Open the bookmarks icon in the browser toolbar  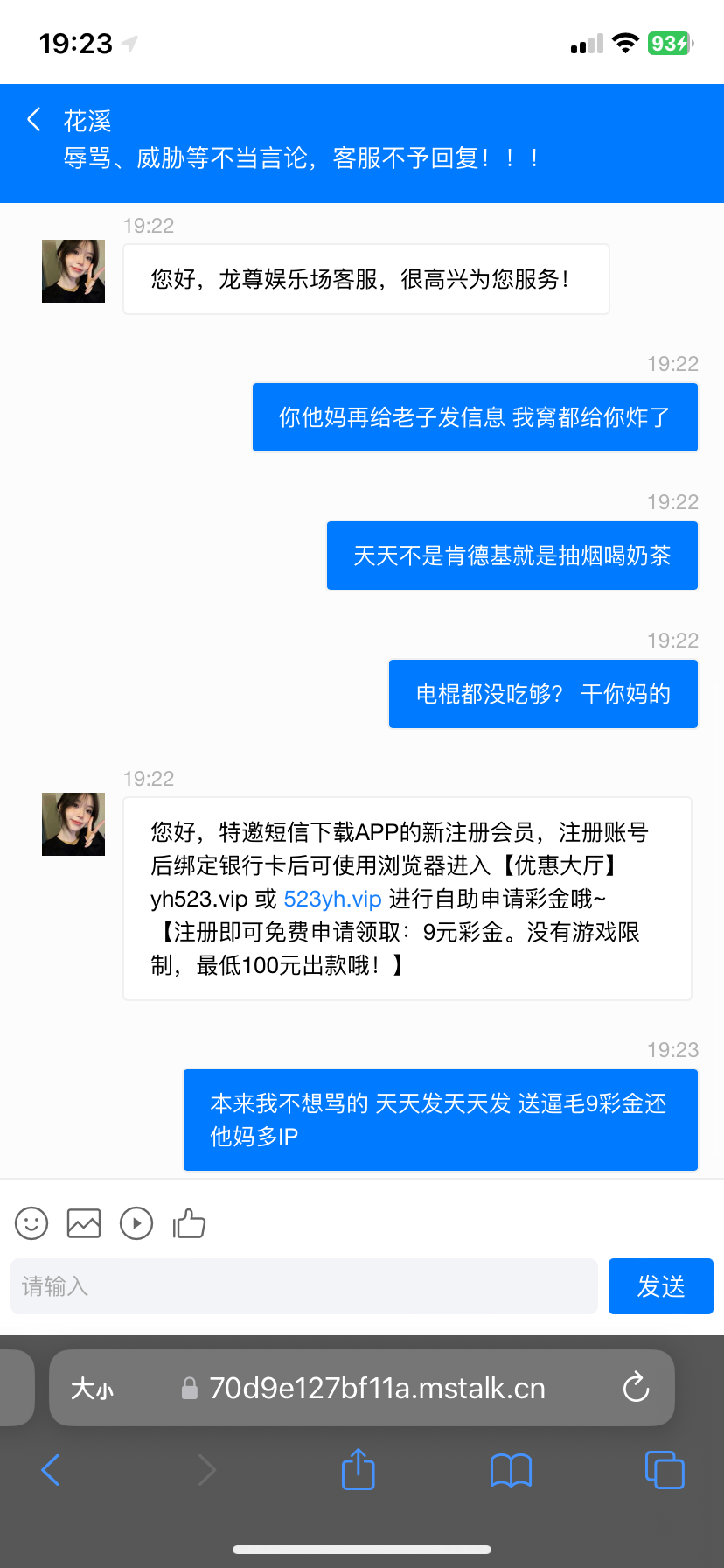click(x=511, y=1471)
